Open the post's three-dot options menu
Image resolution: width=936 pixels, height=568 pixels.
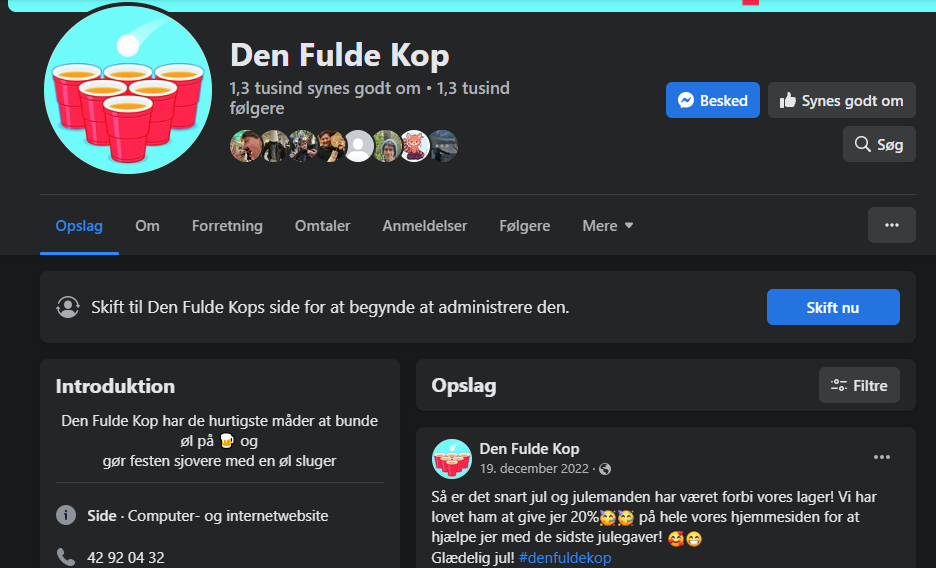click(881, 457)
